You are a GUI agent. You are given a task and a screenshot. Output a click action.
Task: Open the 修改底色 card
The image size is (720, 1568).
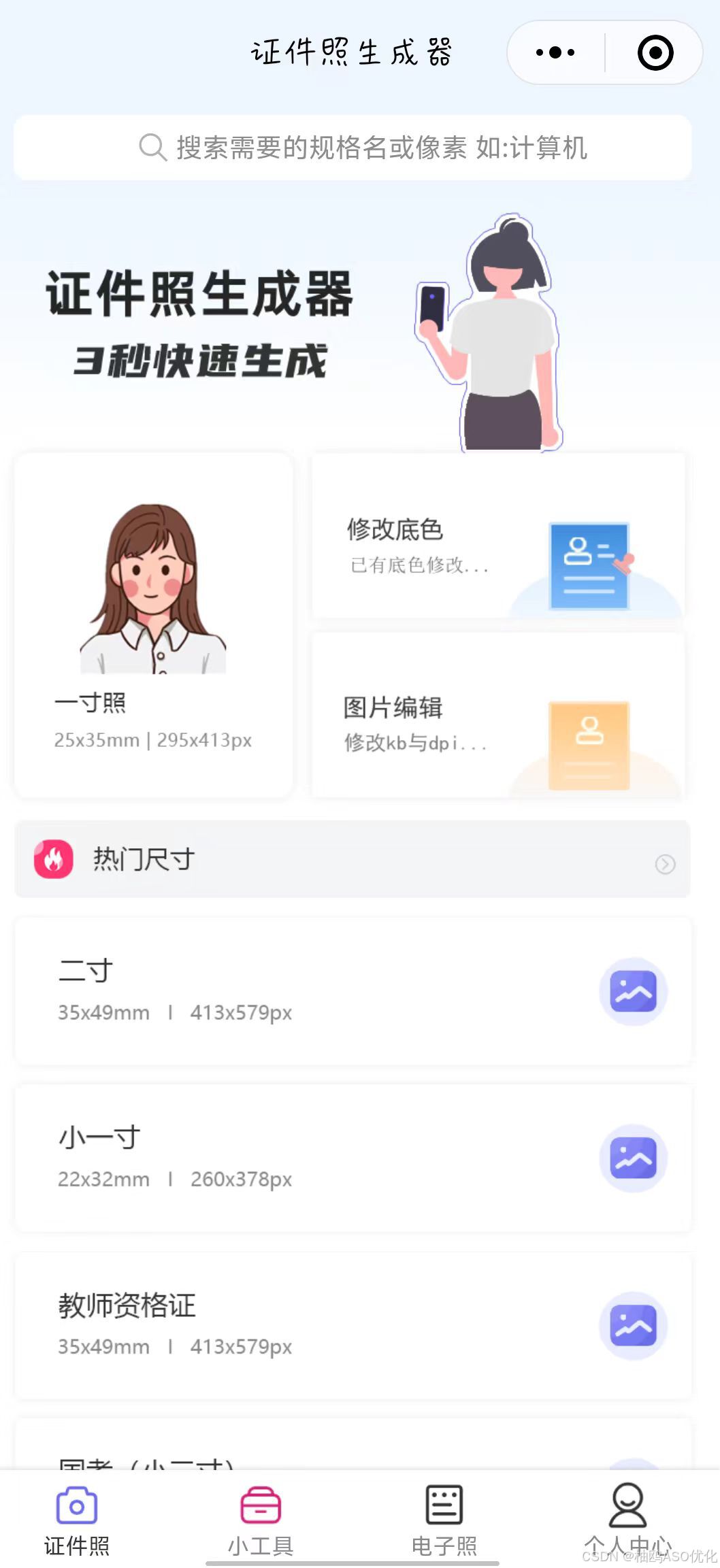click(x=498, y=536)
